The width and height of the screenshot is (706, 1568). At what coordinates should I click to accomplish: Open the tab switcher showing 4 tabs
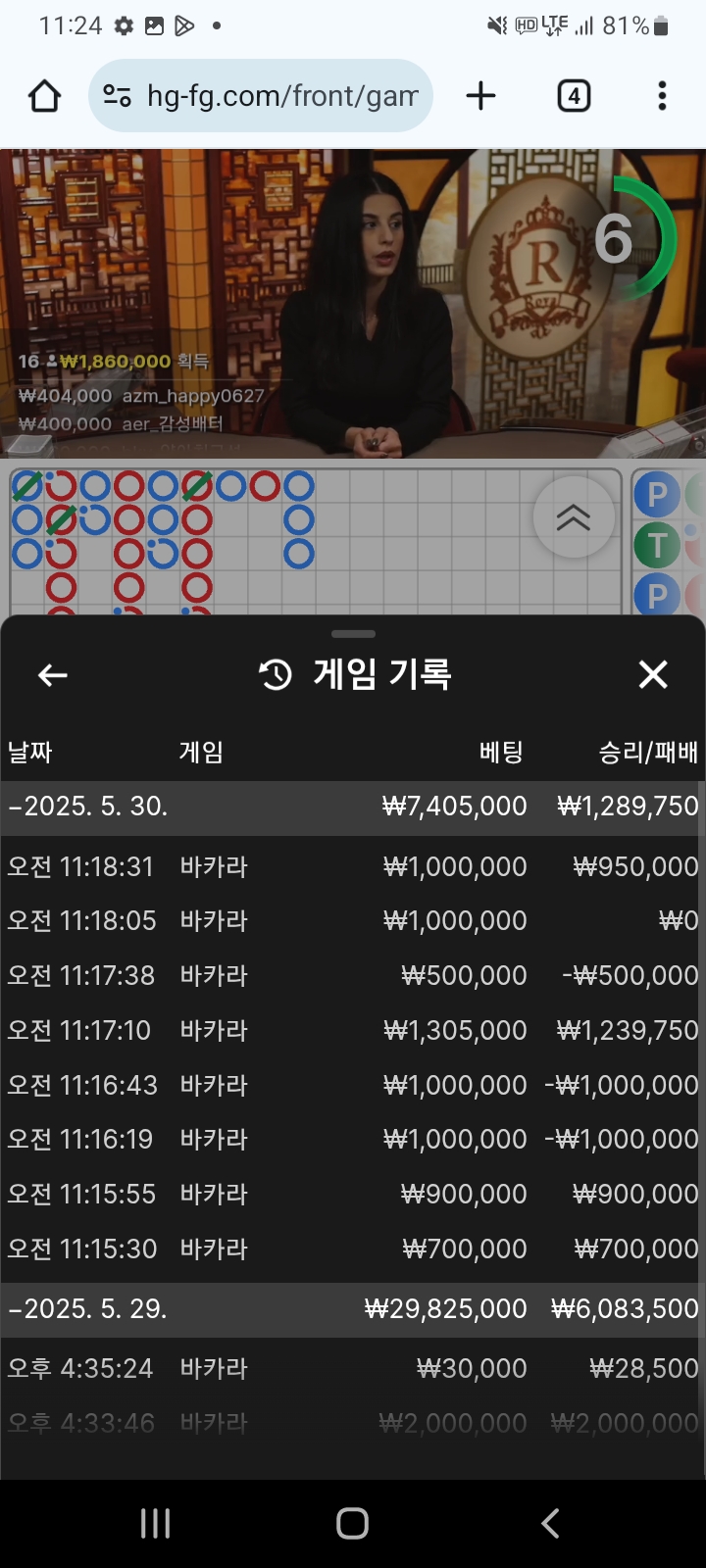point(574,96)
